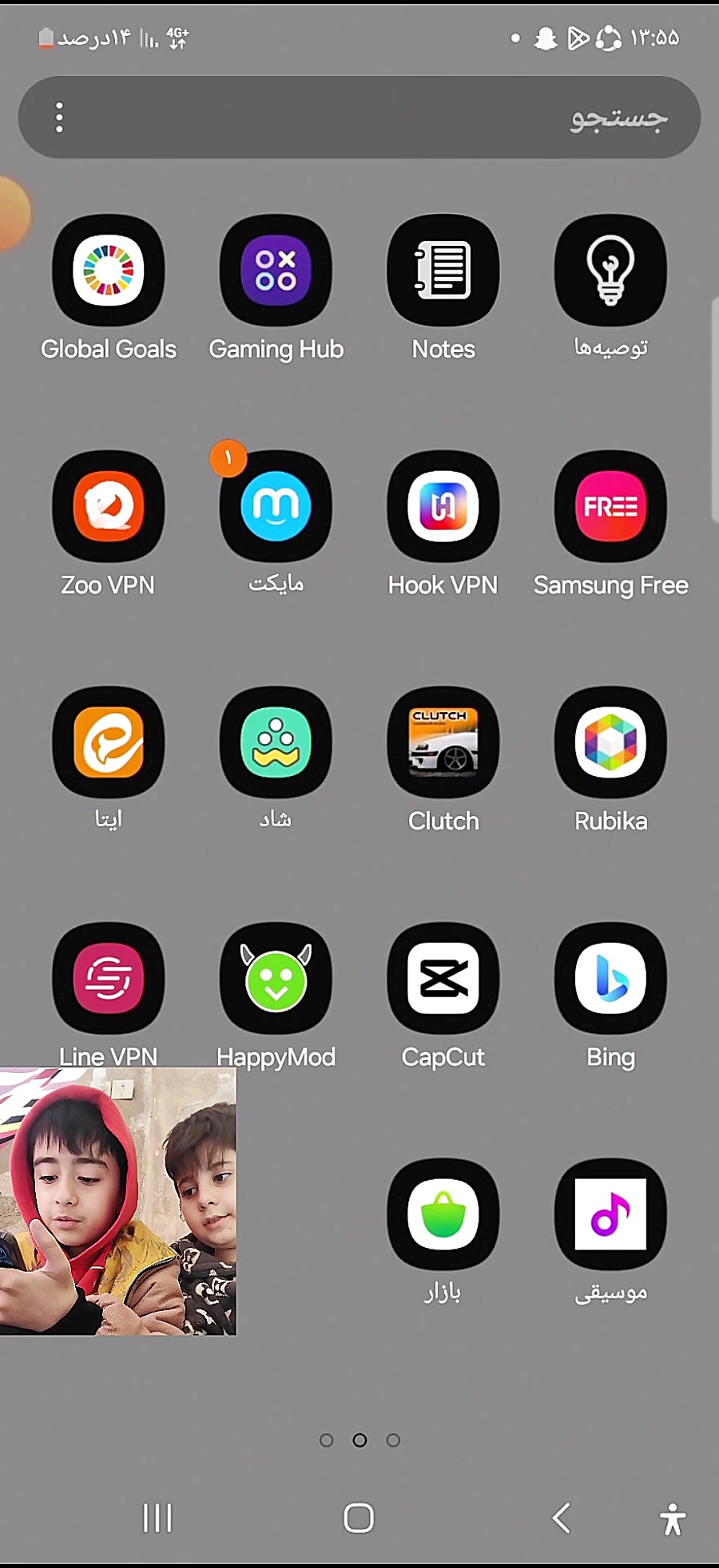Launch Zoo VPN

tap(109, 506)
